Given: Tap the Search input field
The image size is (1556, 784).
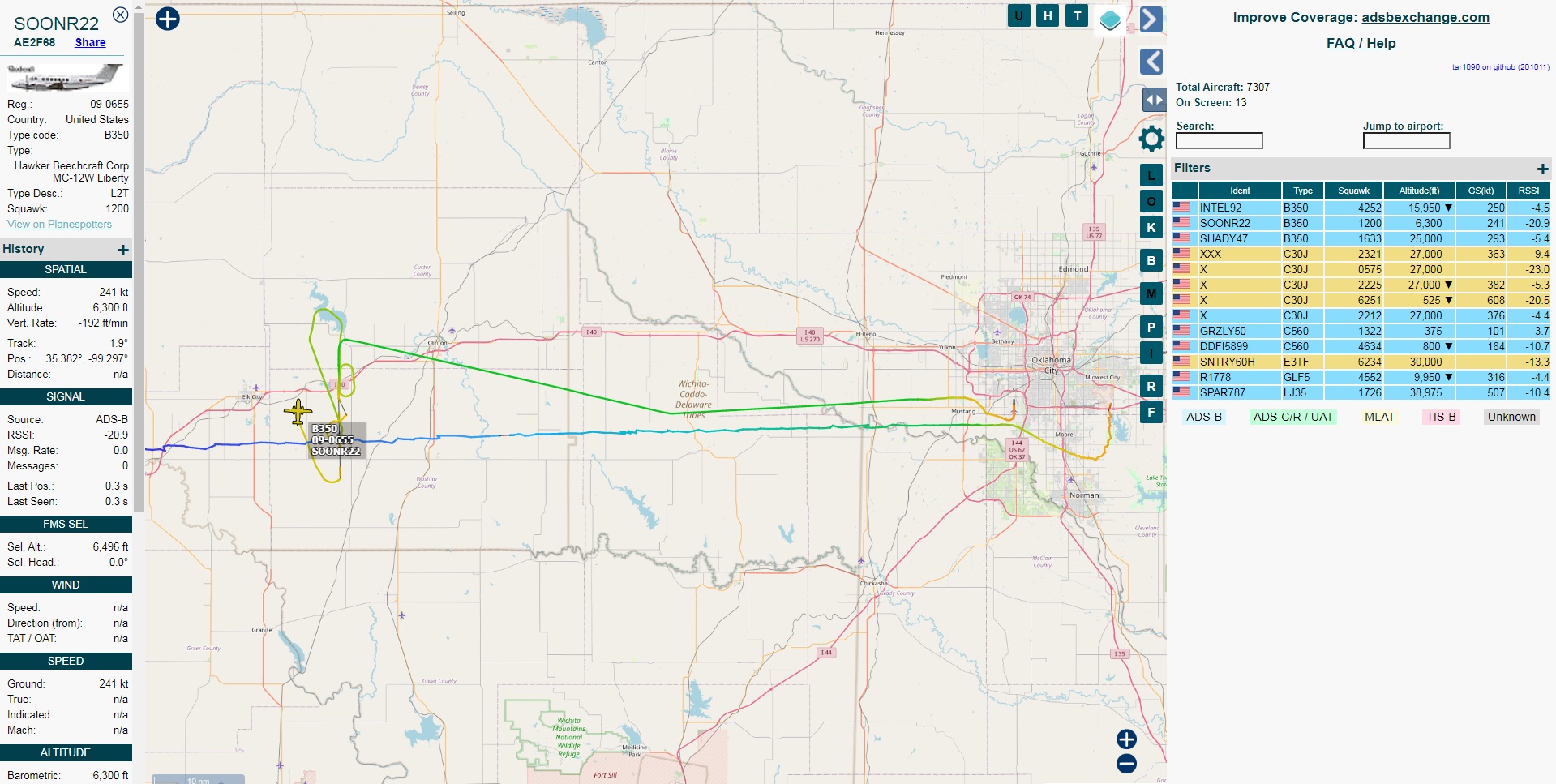Looking at the screenshot, I should 1219,141.
